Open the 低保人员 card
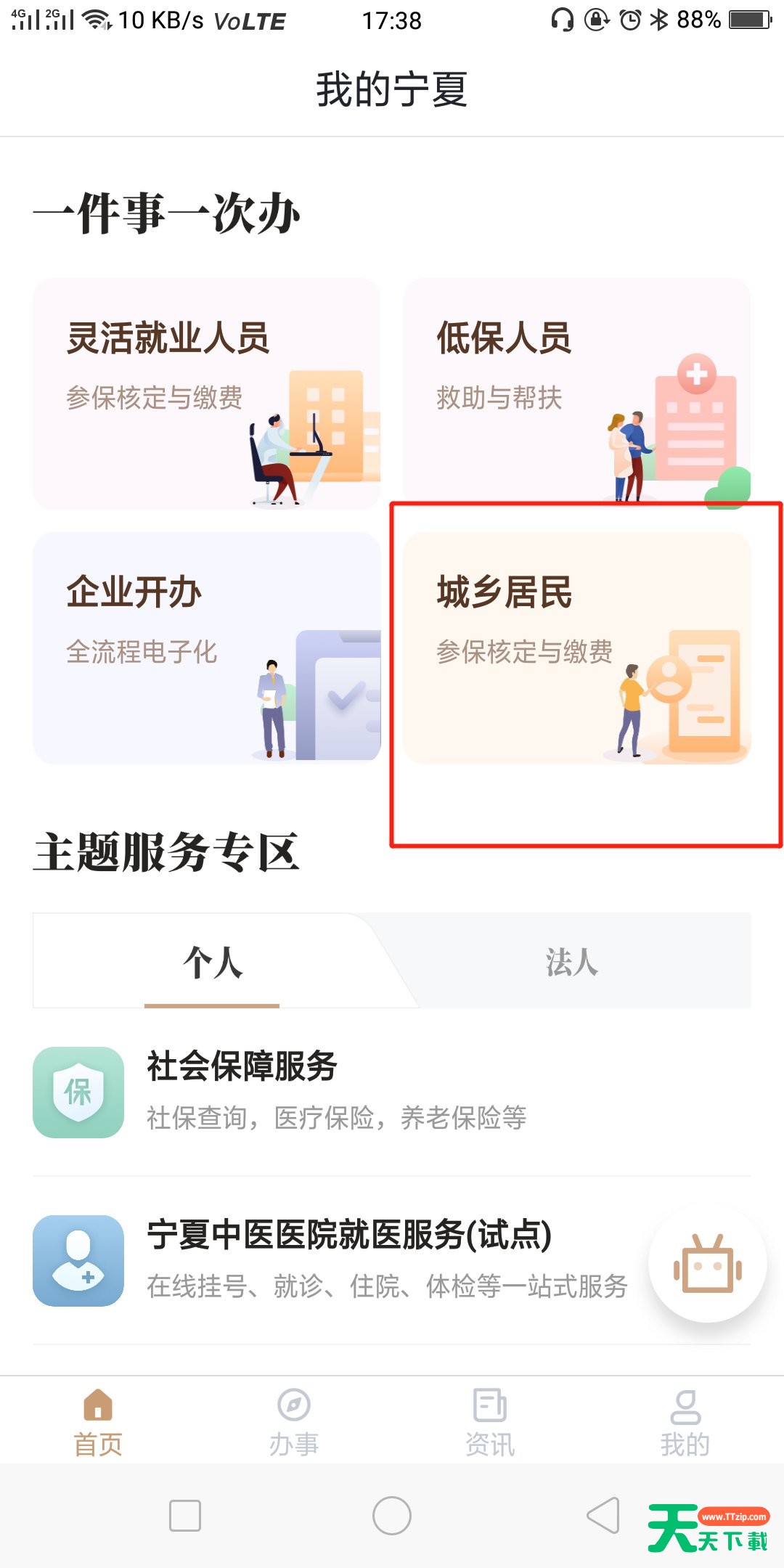784x1568 pixels. (x=577, y=393)
